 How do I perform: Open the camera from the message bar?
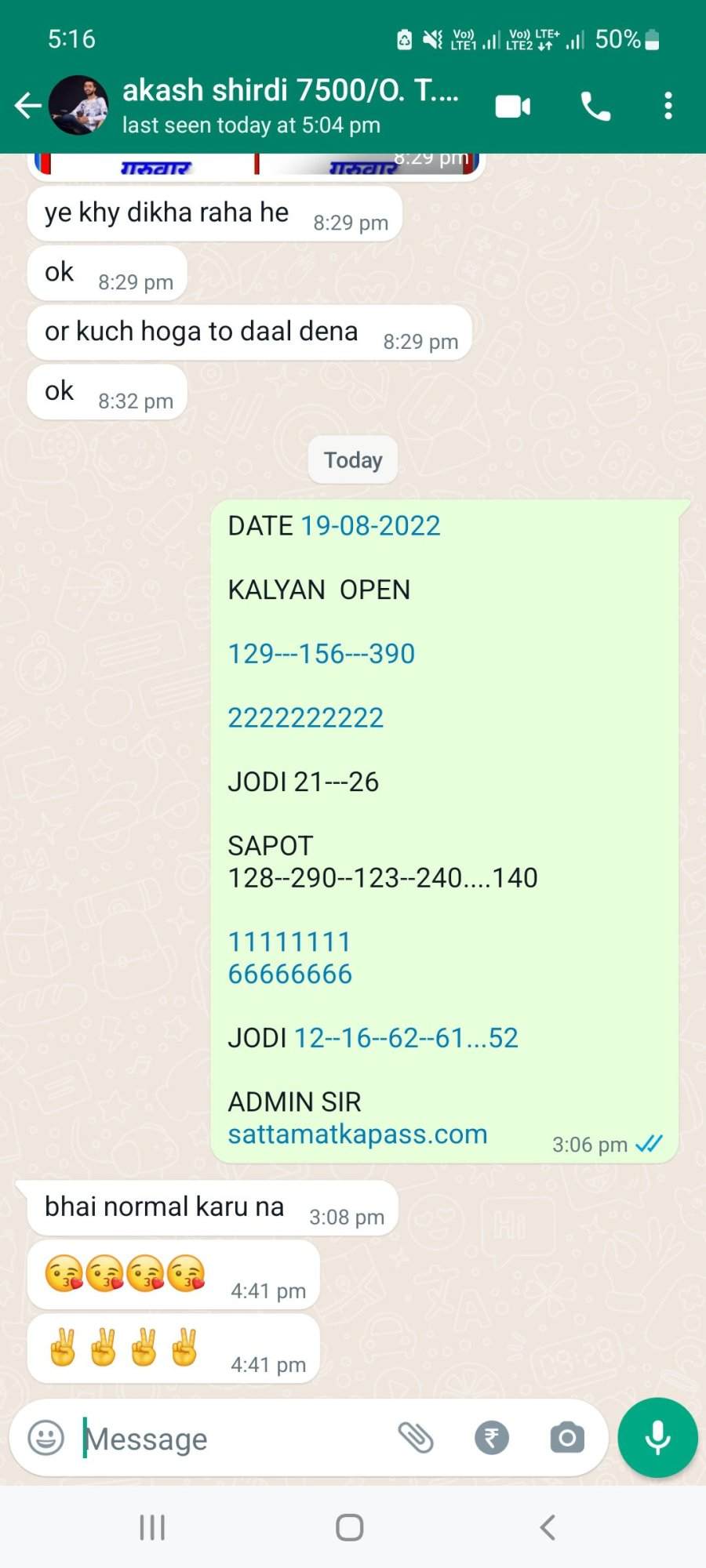point(567,1438)
